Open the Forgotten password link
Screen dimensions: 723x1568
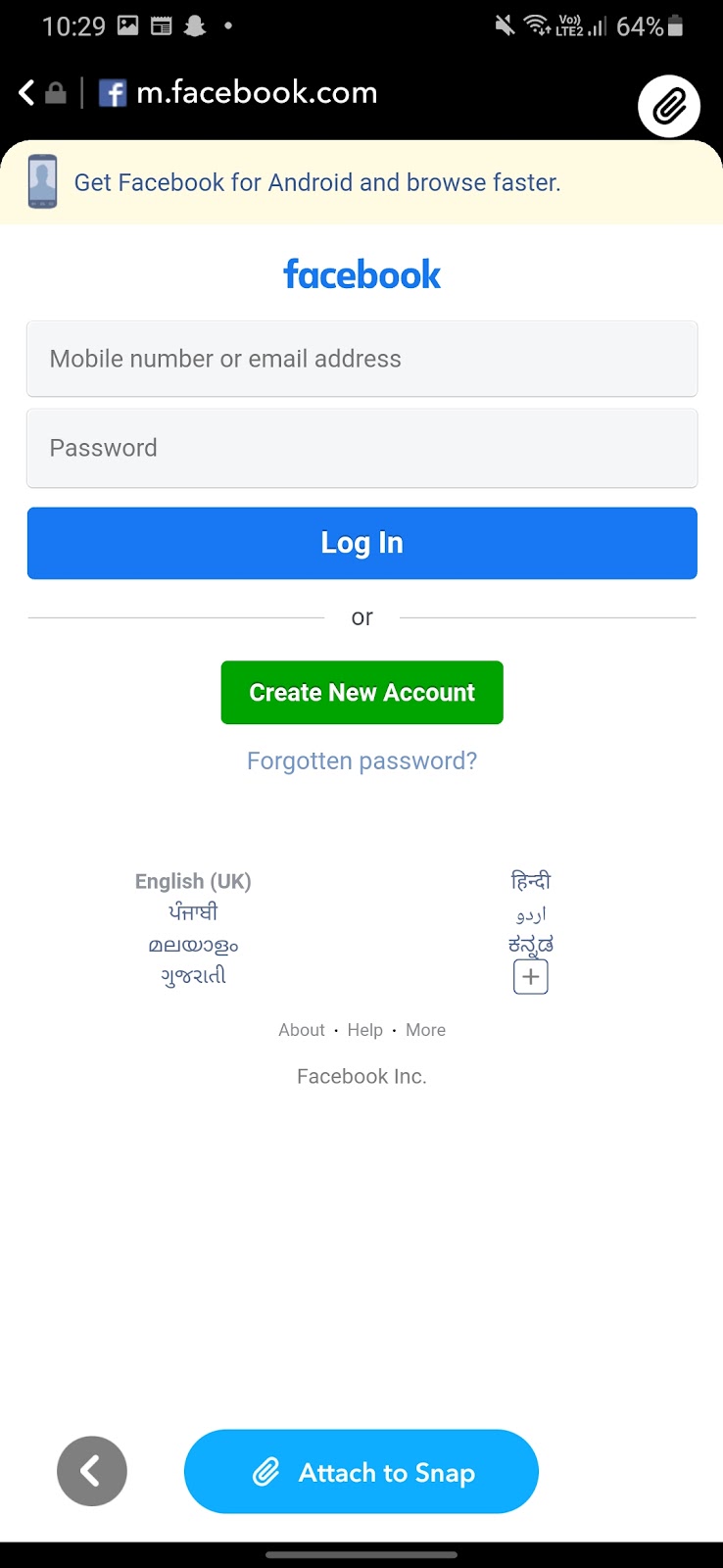(x=361, y=761)
